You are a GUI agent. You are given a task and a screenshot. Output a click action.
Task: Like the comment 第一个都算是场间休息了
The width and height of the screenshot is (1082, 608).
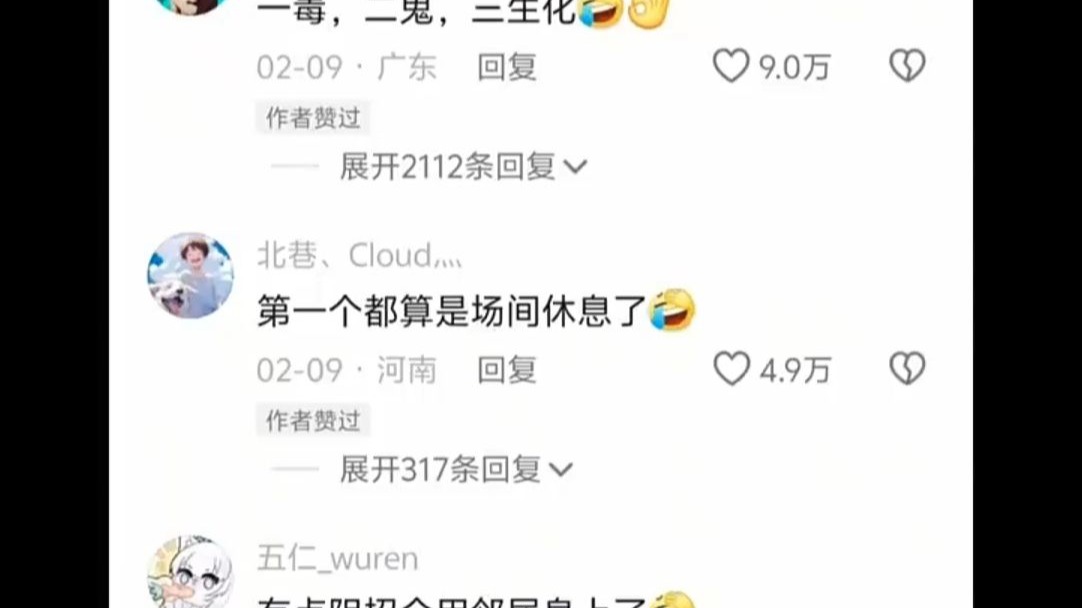tap(731, 370)
